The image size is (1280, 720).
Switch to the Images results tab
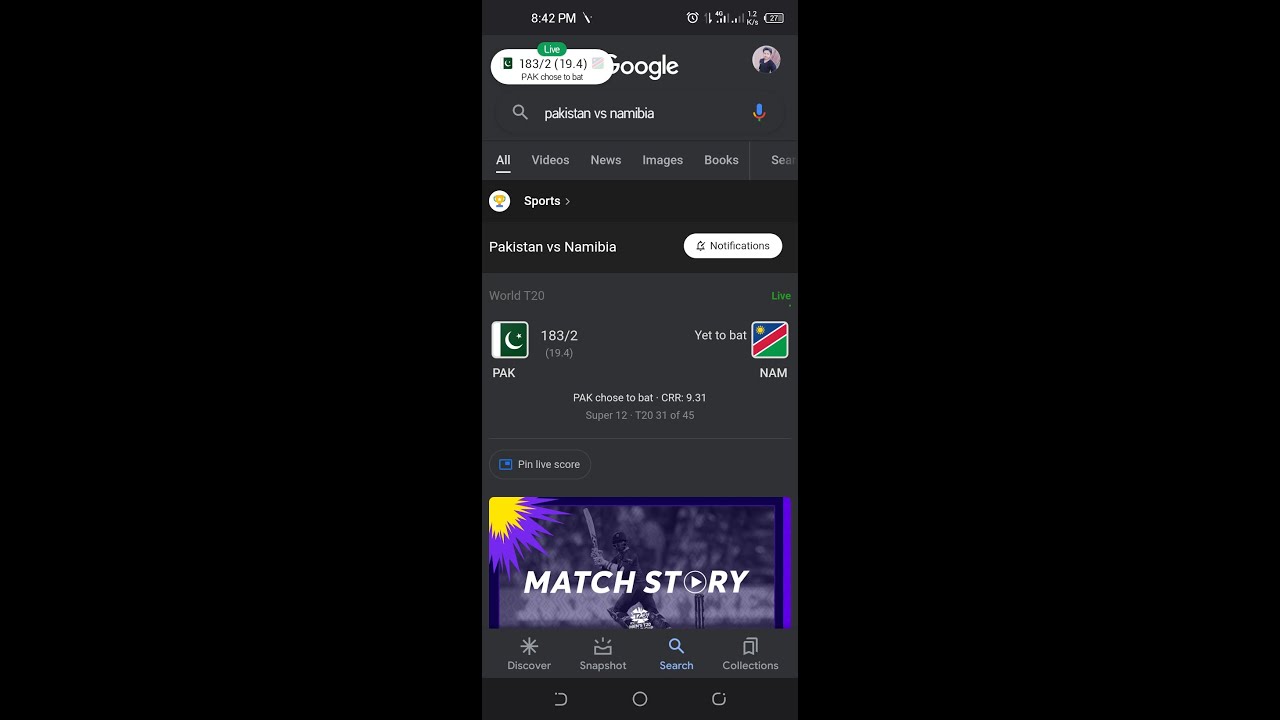coord(662,160)
